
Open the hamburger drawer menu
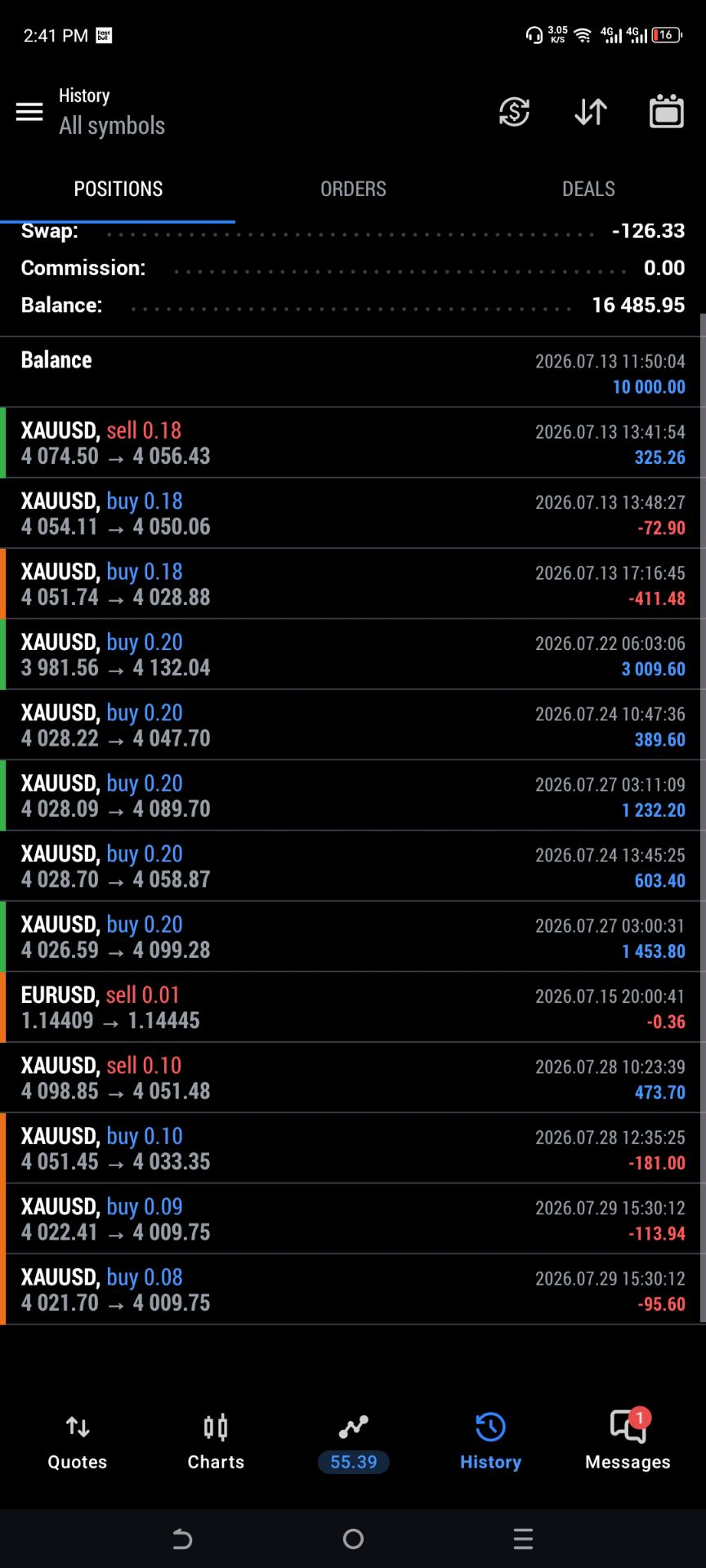(29, 112)
